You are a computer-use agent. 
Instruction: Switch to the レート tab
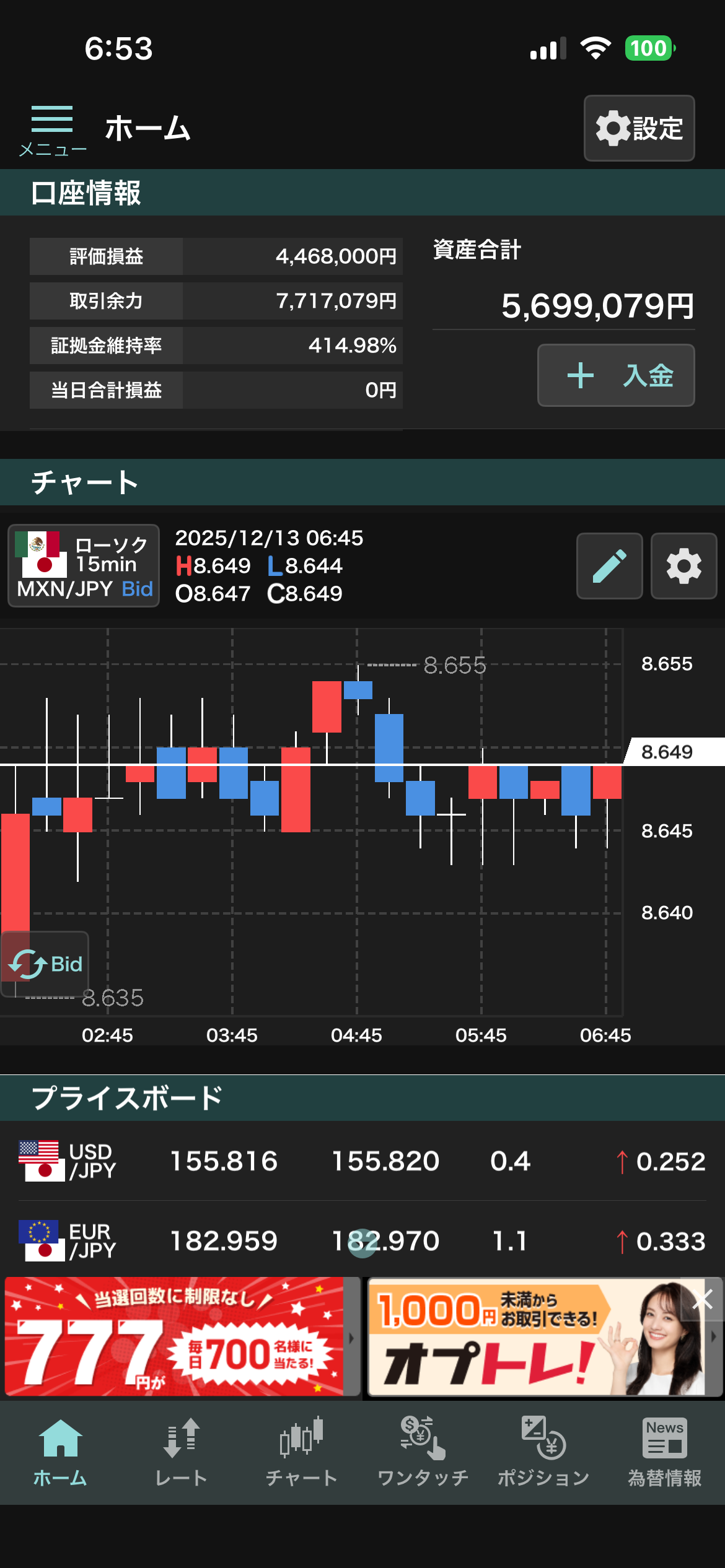click(181, 1452)
